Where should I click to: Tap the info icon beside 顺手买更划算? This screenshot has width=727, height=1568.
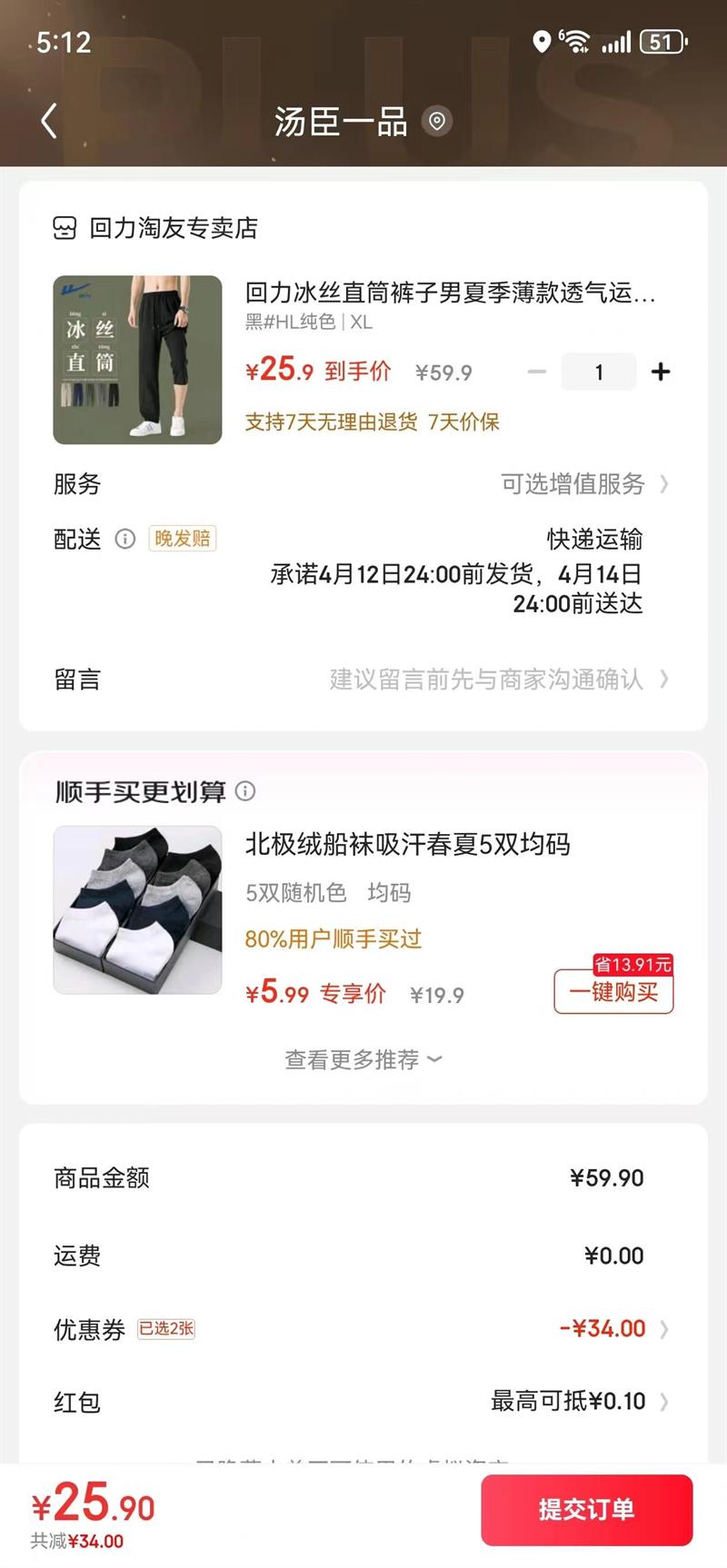245,791
